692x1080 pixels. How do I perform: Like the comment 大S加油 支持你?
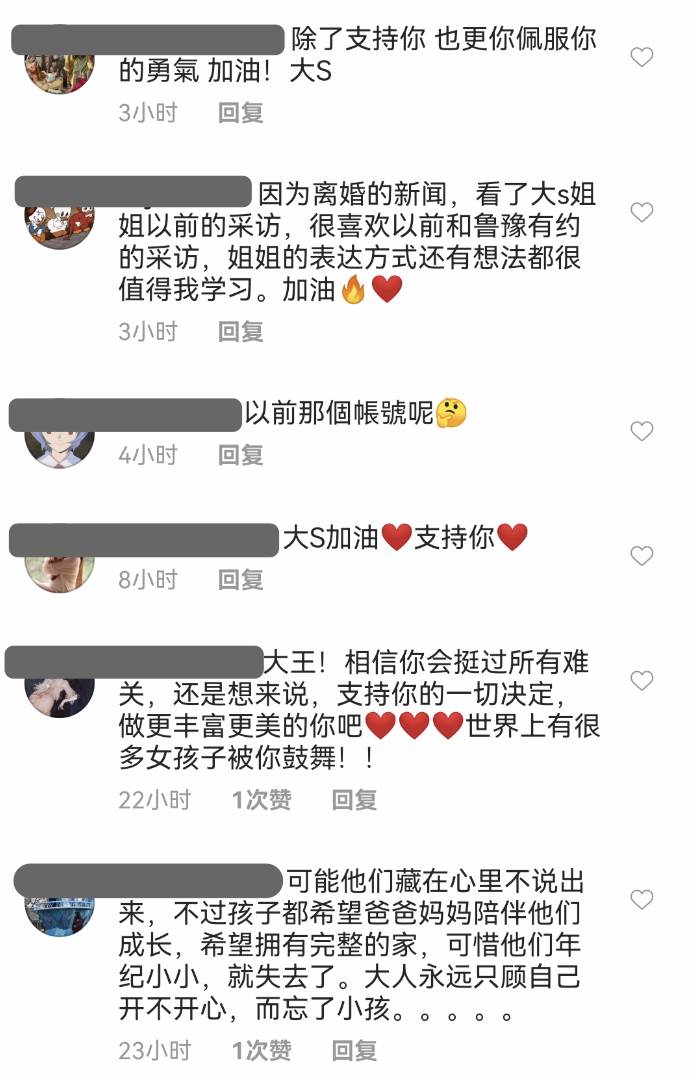point(641,555)
